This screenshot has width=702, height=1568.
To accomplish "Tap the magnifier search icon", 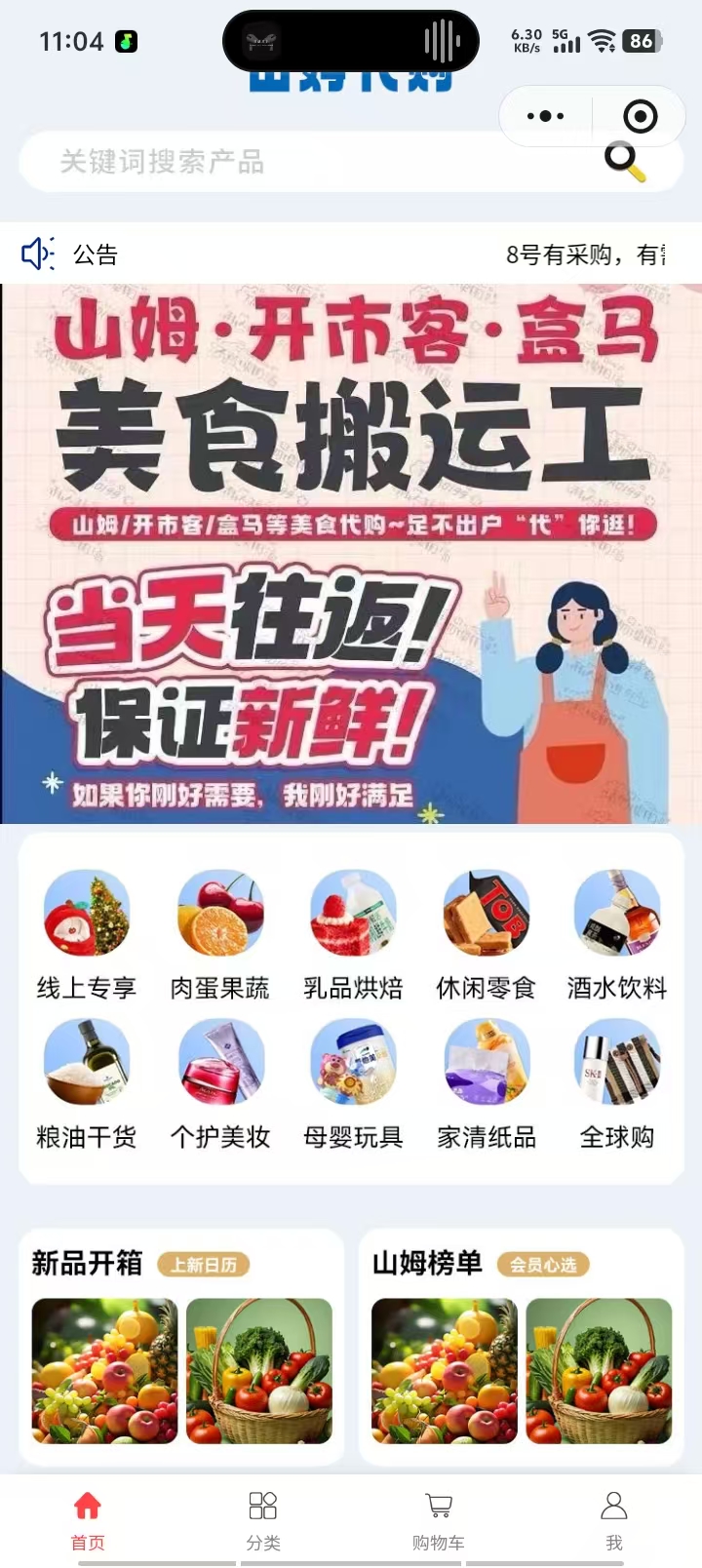I will pyautogui.click(x=624, y=162).
